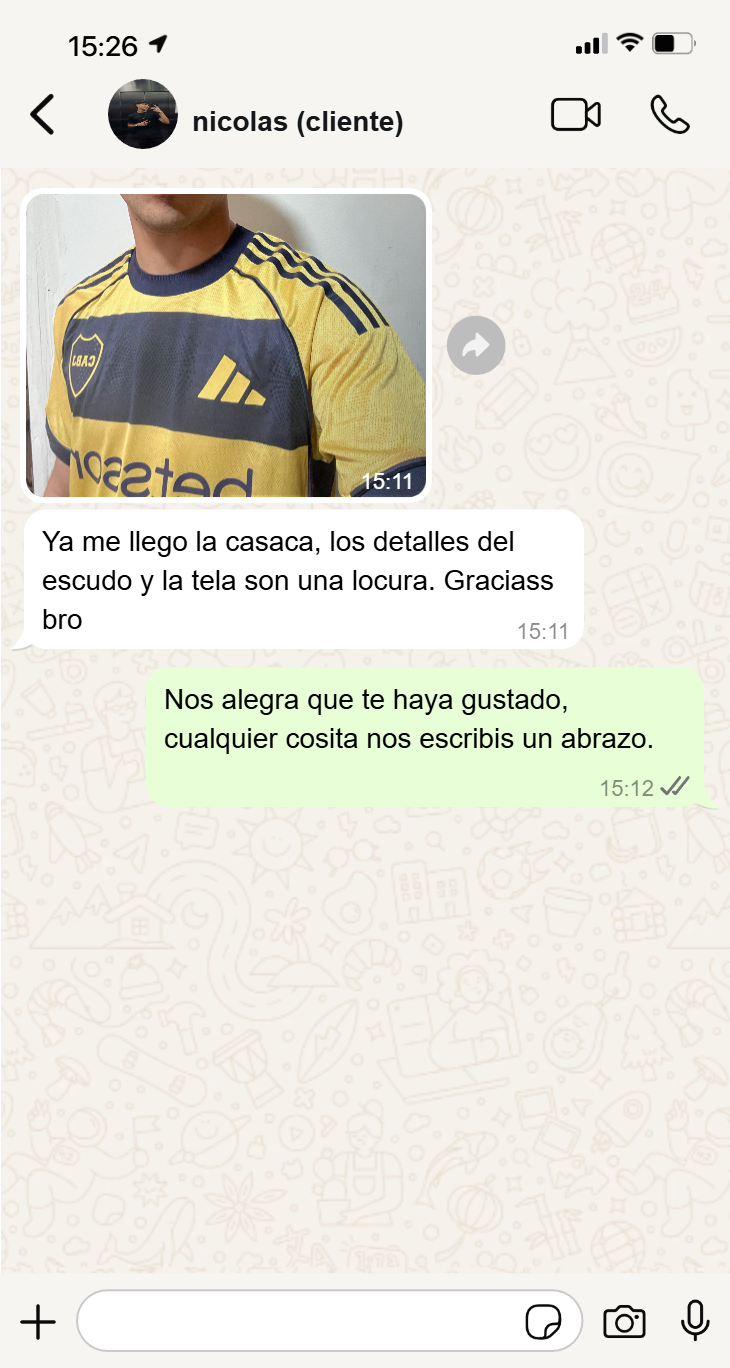Record a voice message with the microphone
This screenshot has height=1368, width=730.
(x=695, y=1321)
